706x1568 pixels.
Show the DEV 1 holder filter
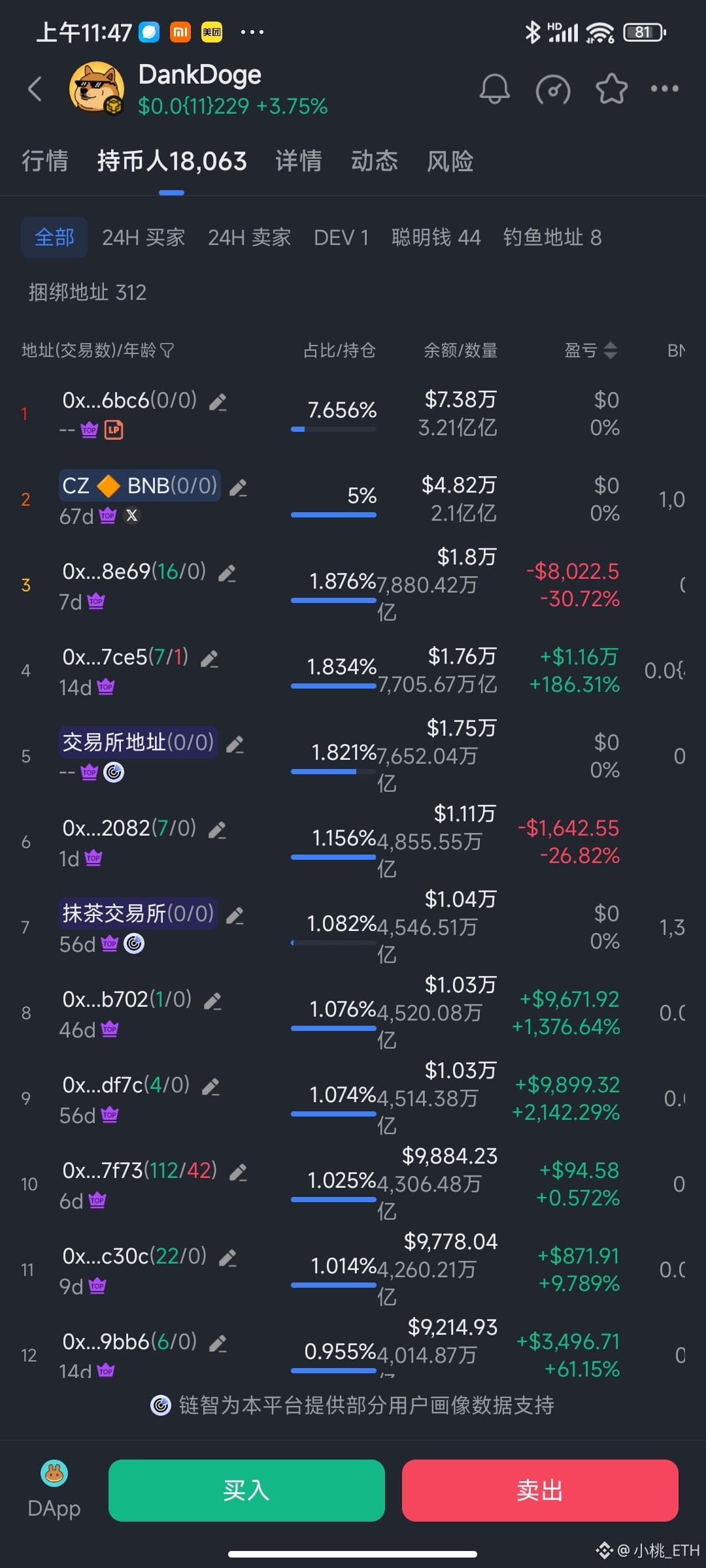click(341, 237)
